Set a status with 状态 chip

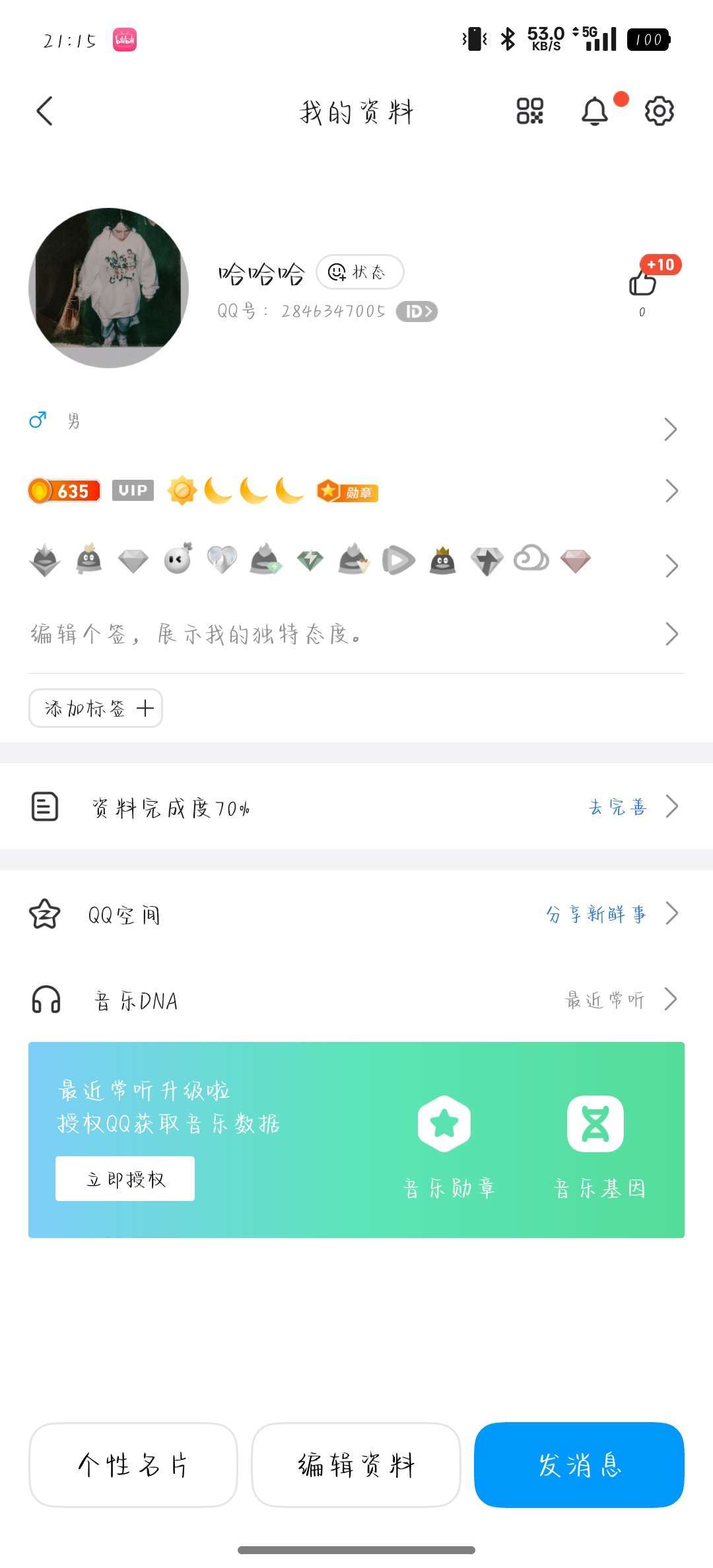[x=360, y=272]
